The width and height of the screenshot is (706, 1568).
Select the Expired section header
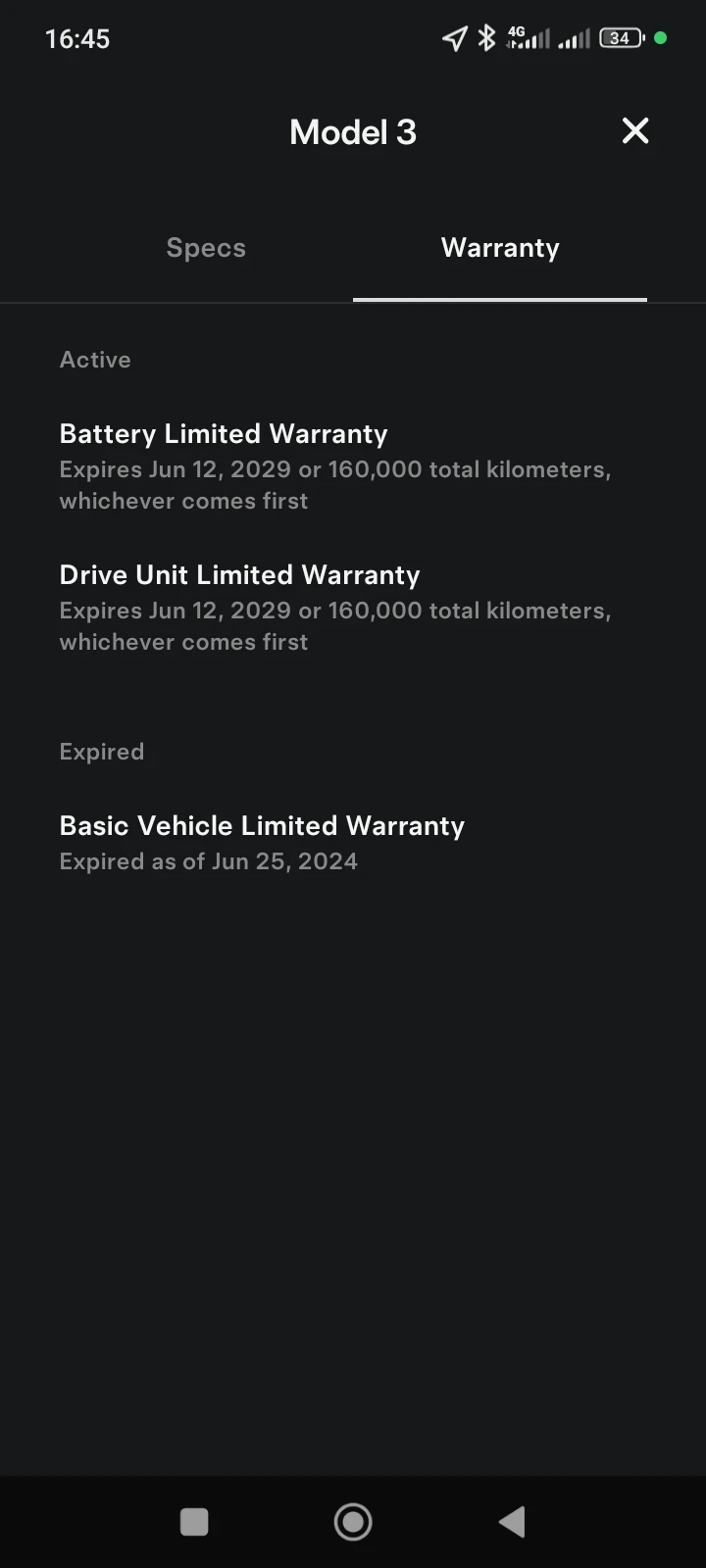(102, 752)
